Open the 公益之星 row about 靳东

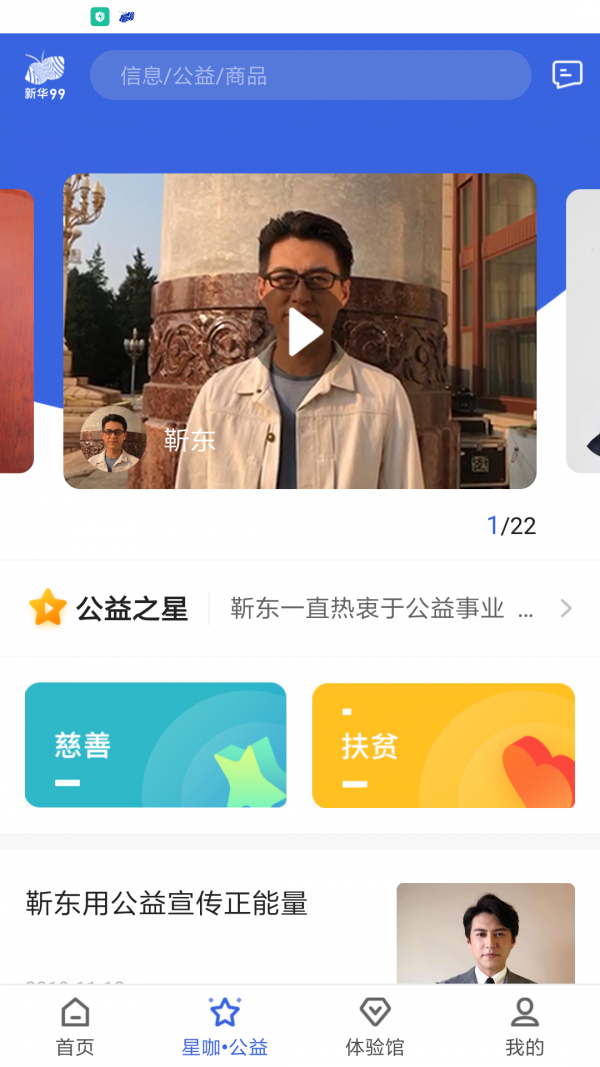(x=300, y=608)
